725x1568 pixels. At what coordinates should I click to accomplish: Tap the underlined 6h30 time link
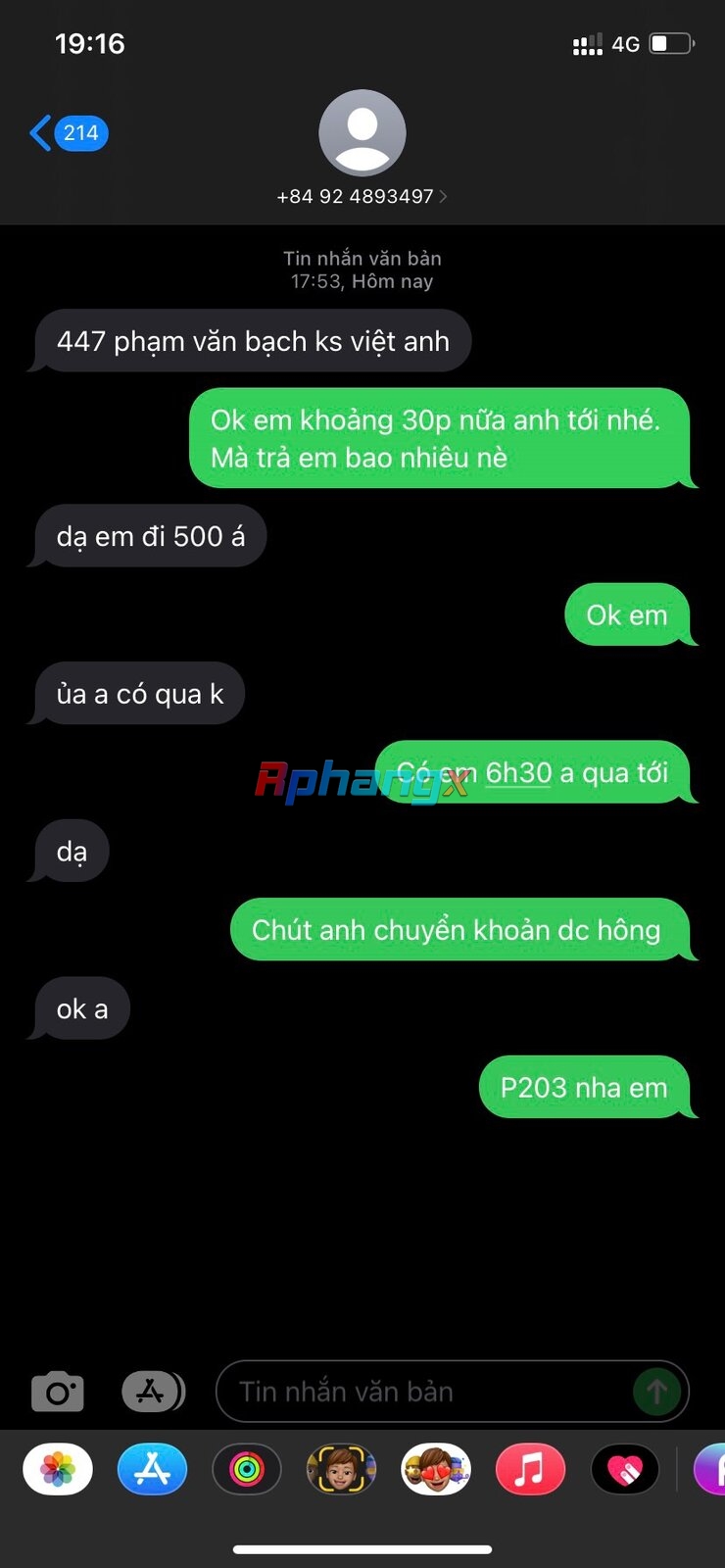tap(519, 773)
